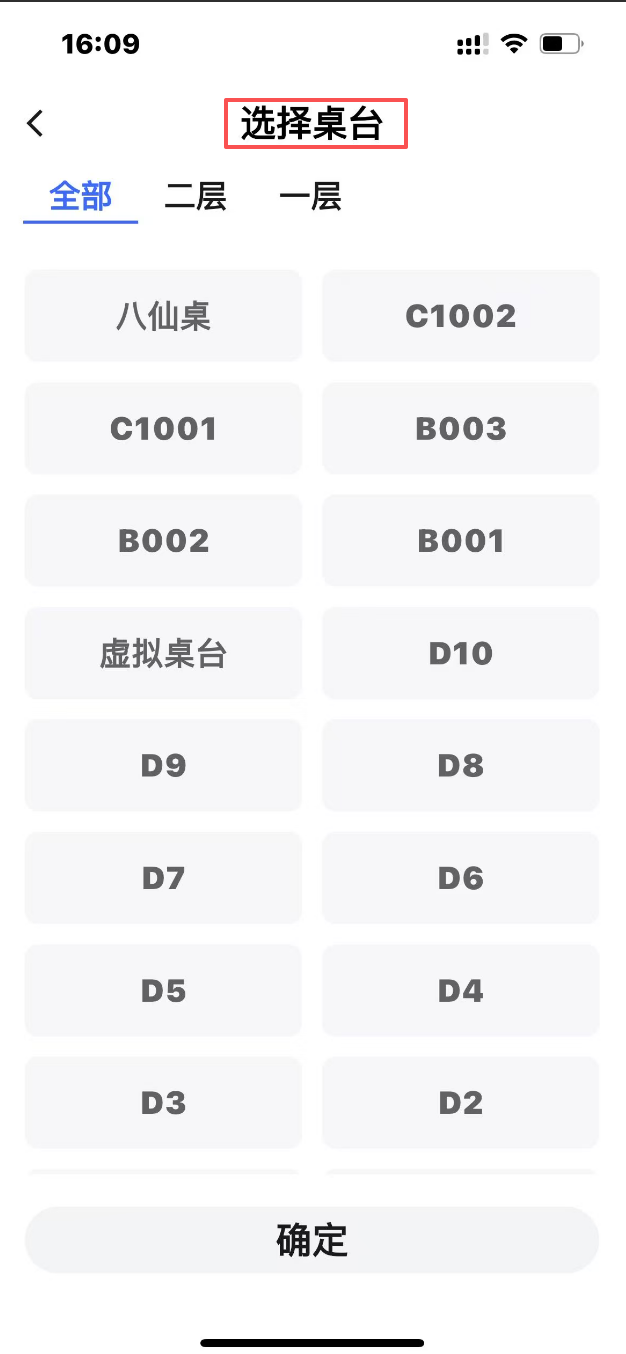626x1354 pixels.
Task: Select table D5
Action: pos(163,991)
